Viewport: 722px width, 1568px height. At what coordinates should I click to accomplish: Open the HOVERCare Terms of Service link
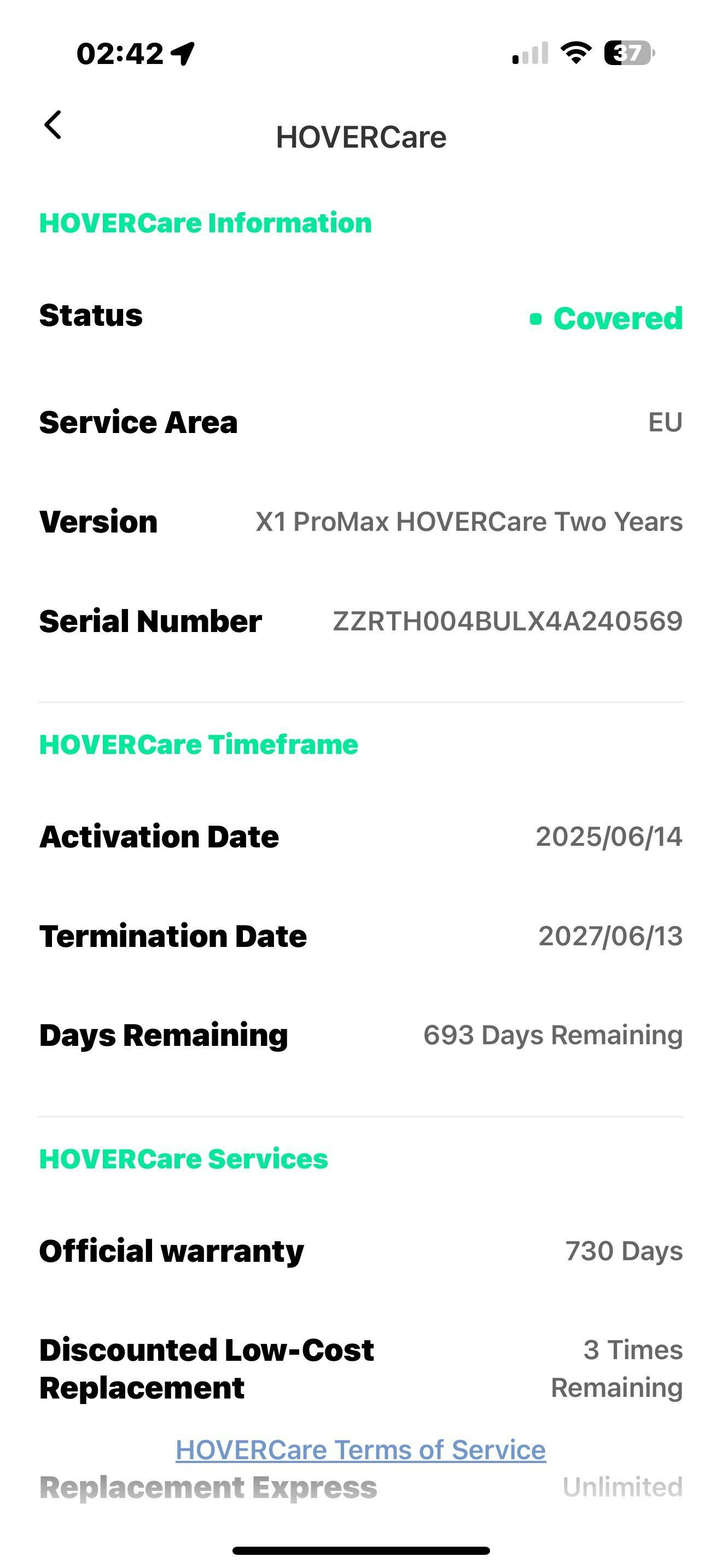click(x=360, y=1449)
